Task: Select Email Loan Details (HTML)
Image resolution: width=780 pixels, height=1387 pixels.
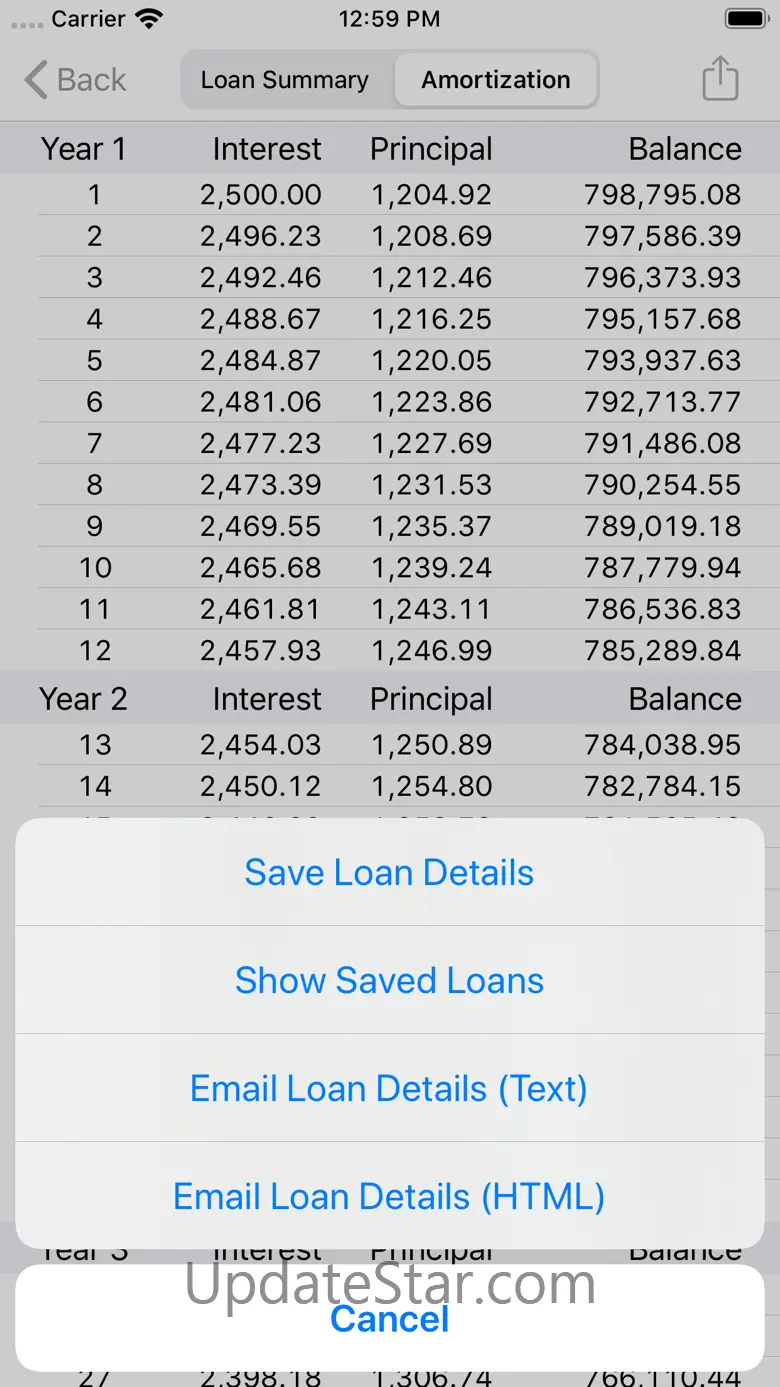Action: 389,1196
